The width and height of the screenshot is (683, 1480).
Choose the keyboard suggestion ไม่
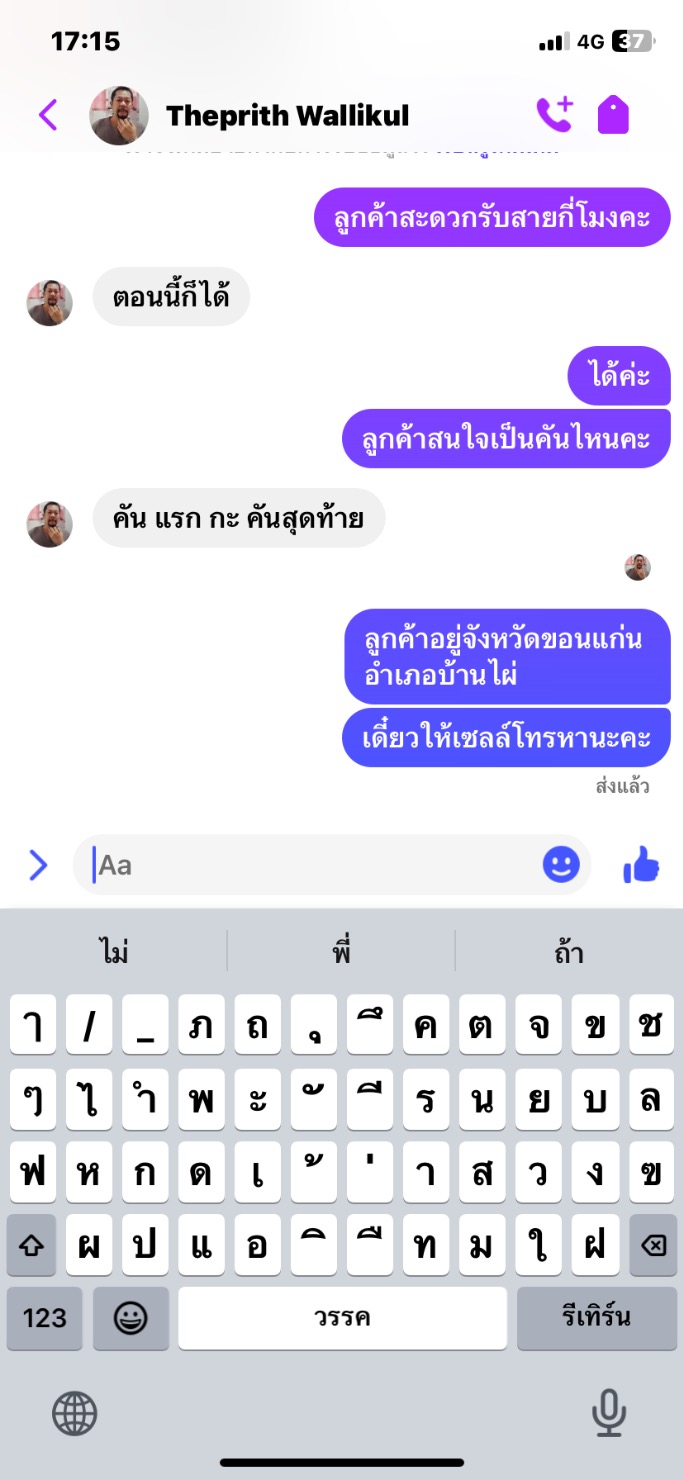pos(114,951)
